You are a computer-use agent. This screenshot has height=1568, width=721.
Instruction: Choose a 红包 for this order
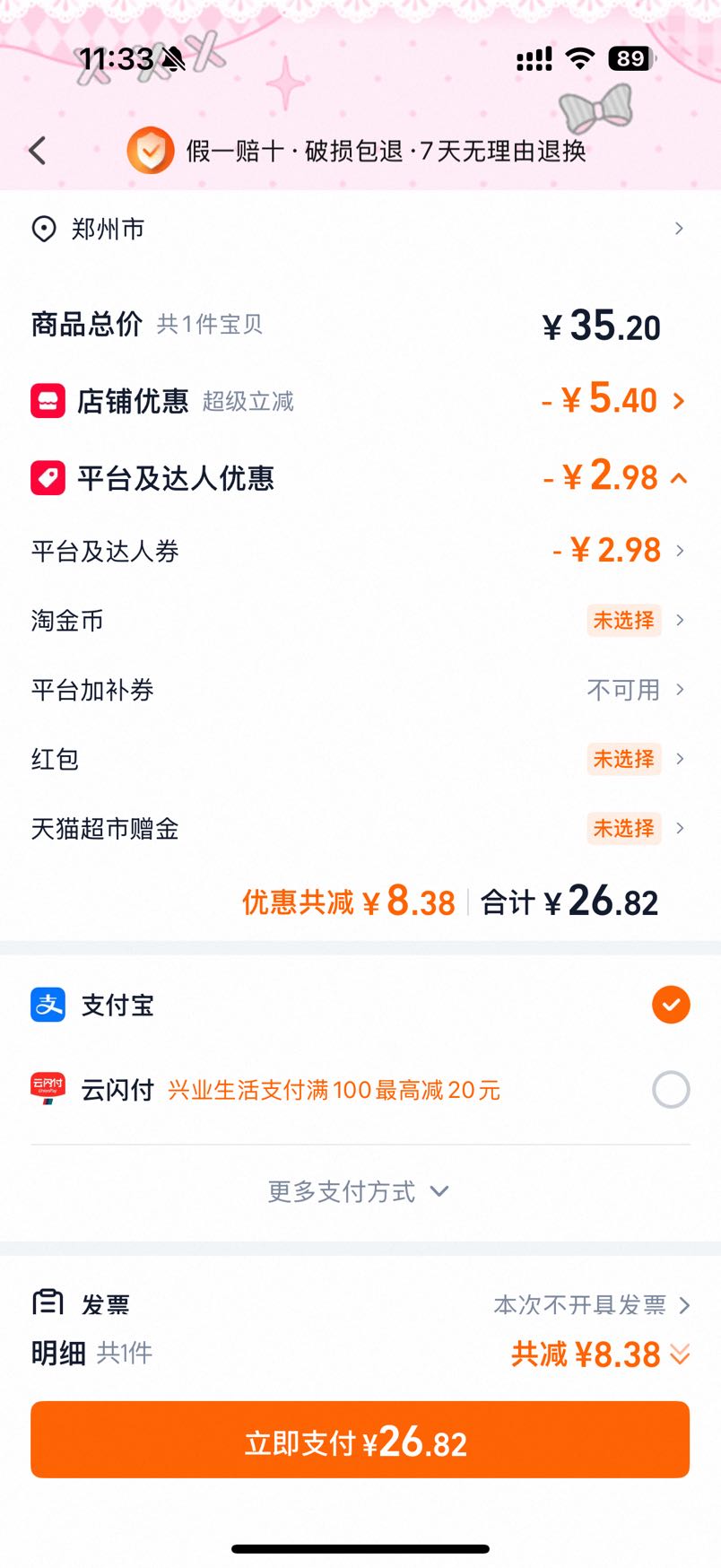click(360, 759)
